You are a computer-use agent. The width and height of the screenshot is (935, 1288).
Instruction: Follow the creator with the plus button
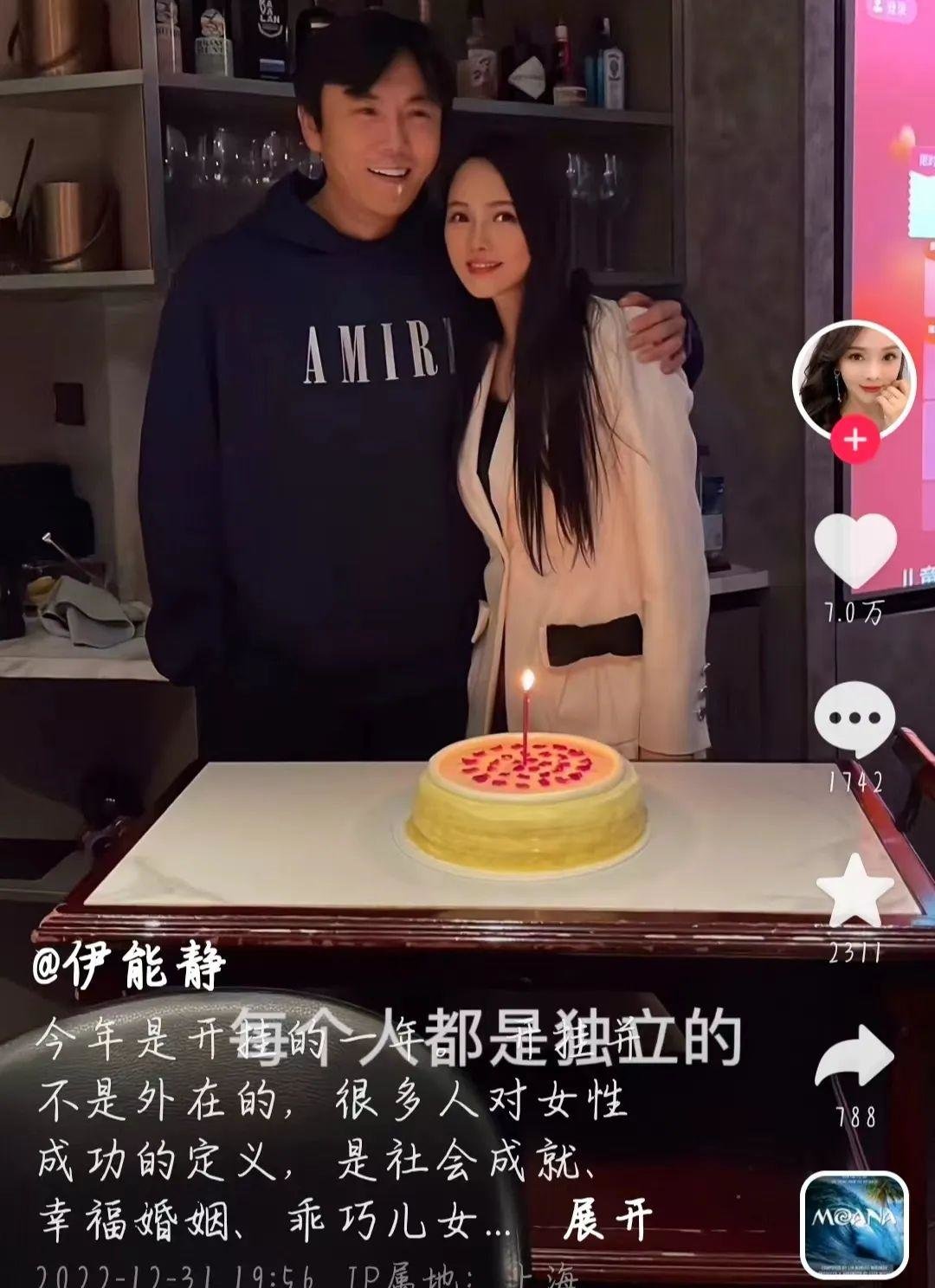[x=854, y=440]
